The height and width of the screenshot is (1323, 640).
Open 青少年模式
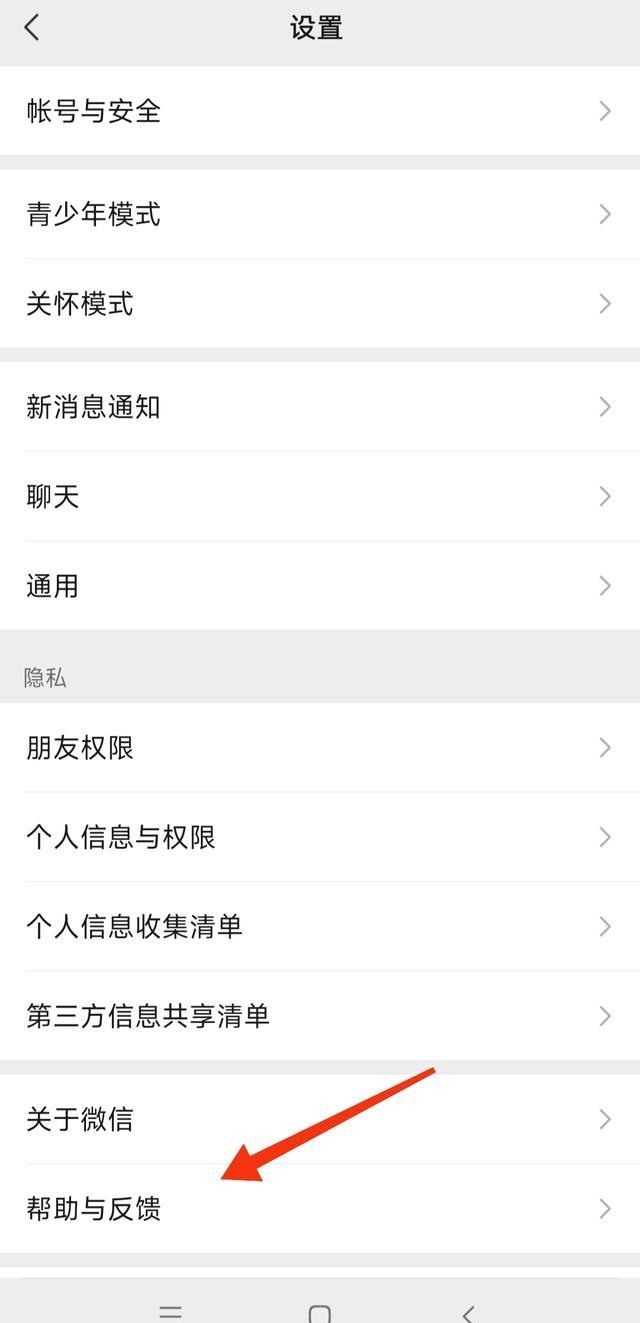[x=320, y=214]
